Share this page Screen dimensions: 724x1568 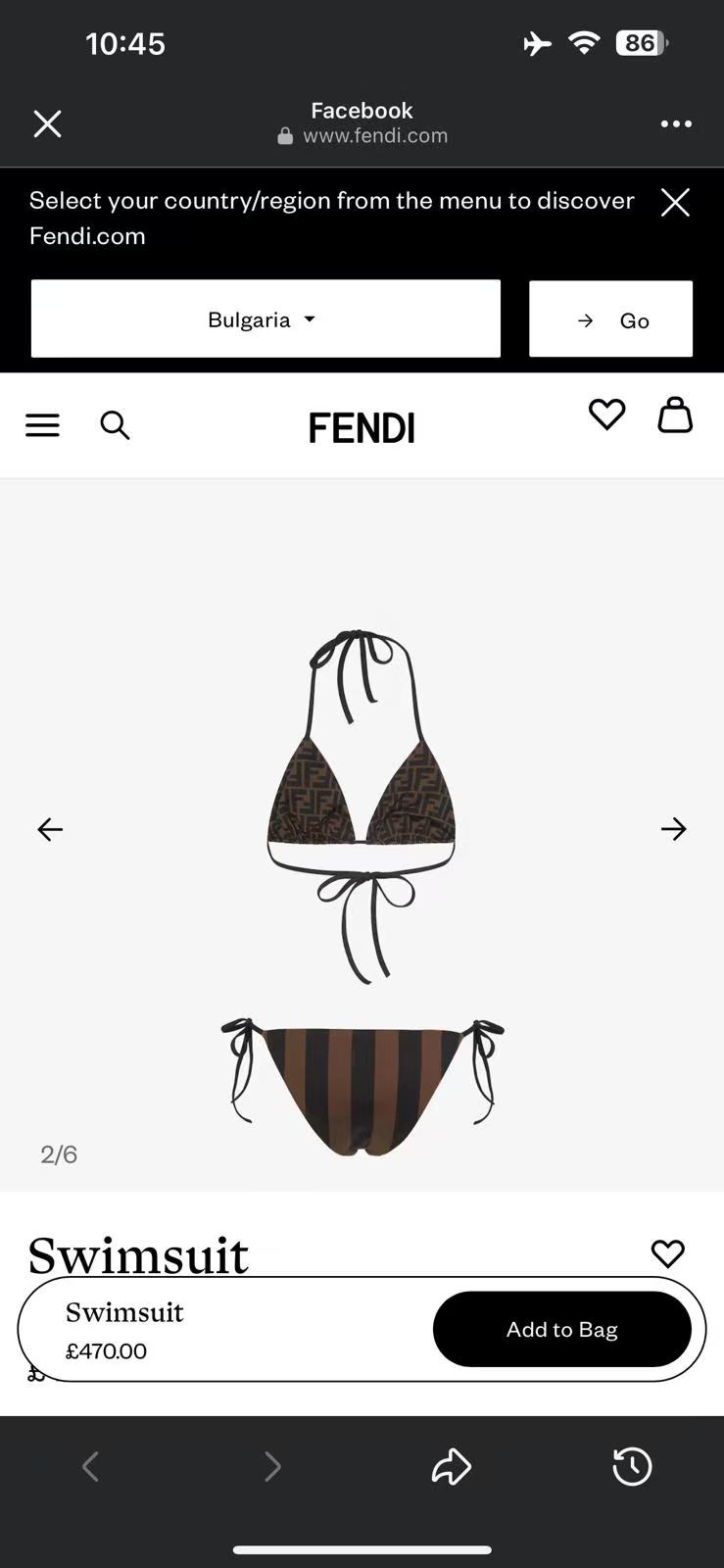[452, 1466]
